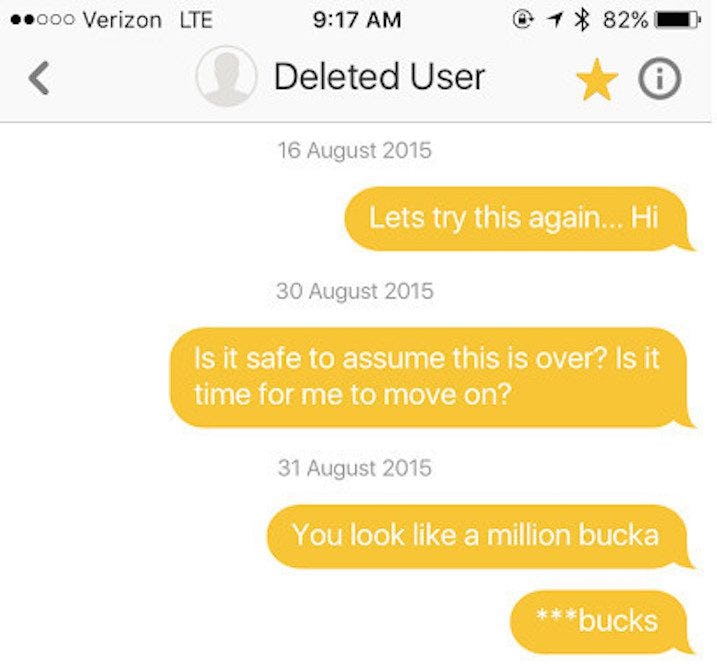Open the info icon
The width and height of the screenshot is (717, 668).
pyautogui.click(x=660, y=79)
